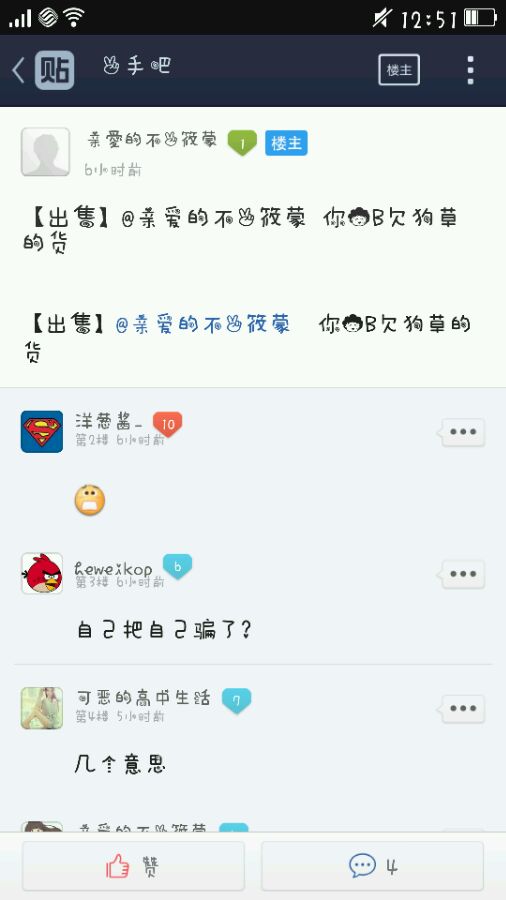Open 可恶的高中生活's avatar profile
Viewport: 506px width, 900px height.
point(42,708)
